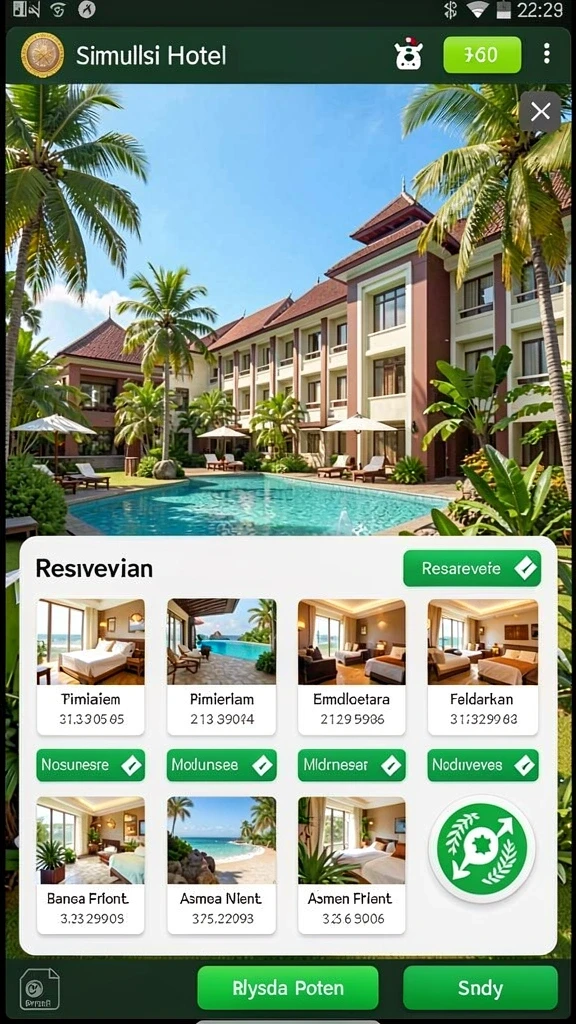Screen dimensions: 576x1024
Task: Tap the Nodiuveves button
Action: 483,765
